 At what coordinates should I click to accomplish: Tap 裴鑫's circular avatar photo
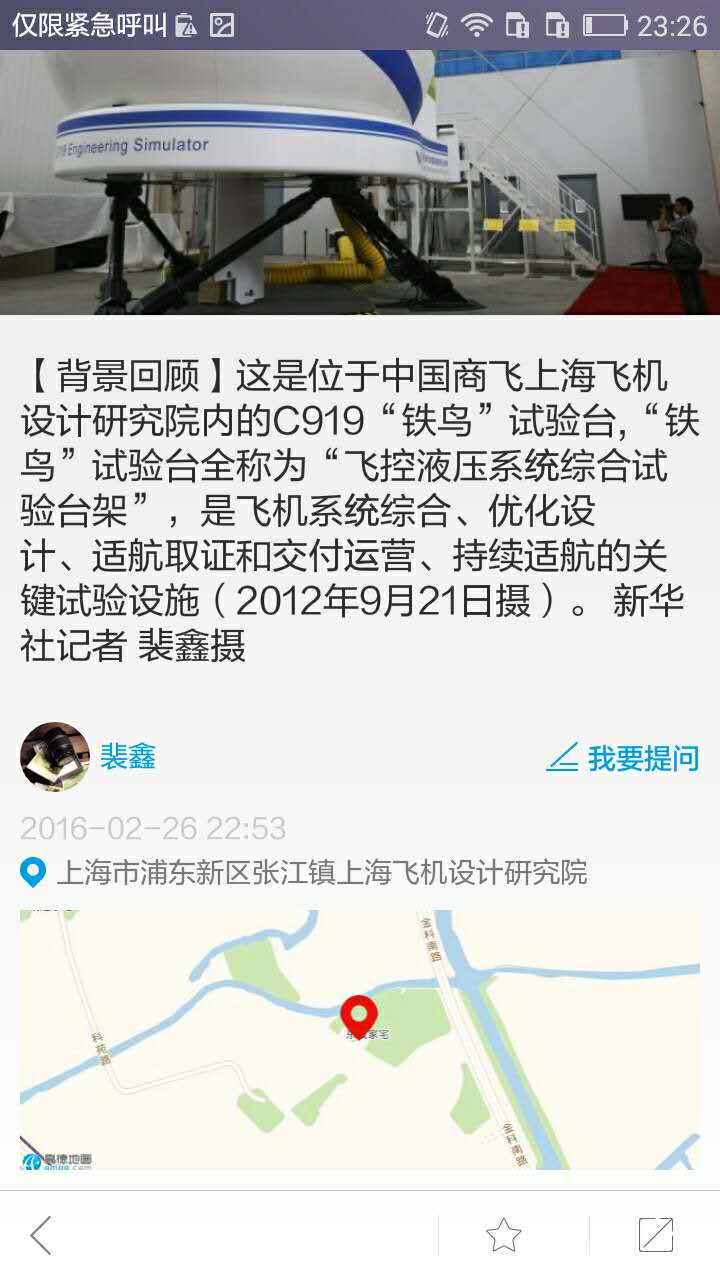click(55, 757)
